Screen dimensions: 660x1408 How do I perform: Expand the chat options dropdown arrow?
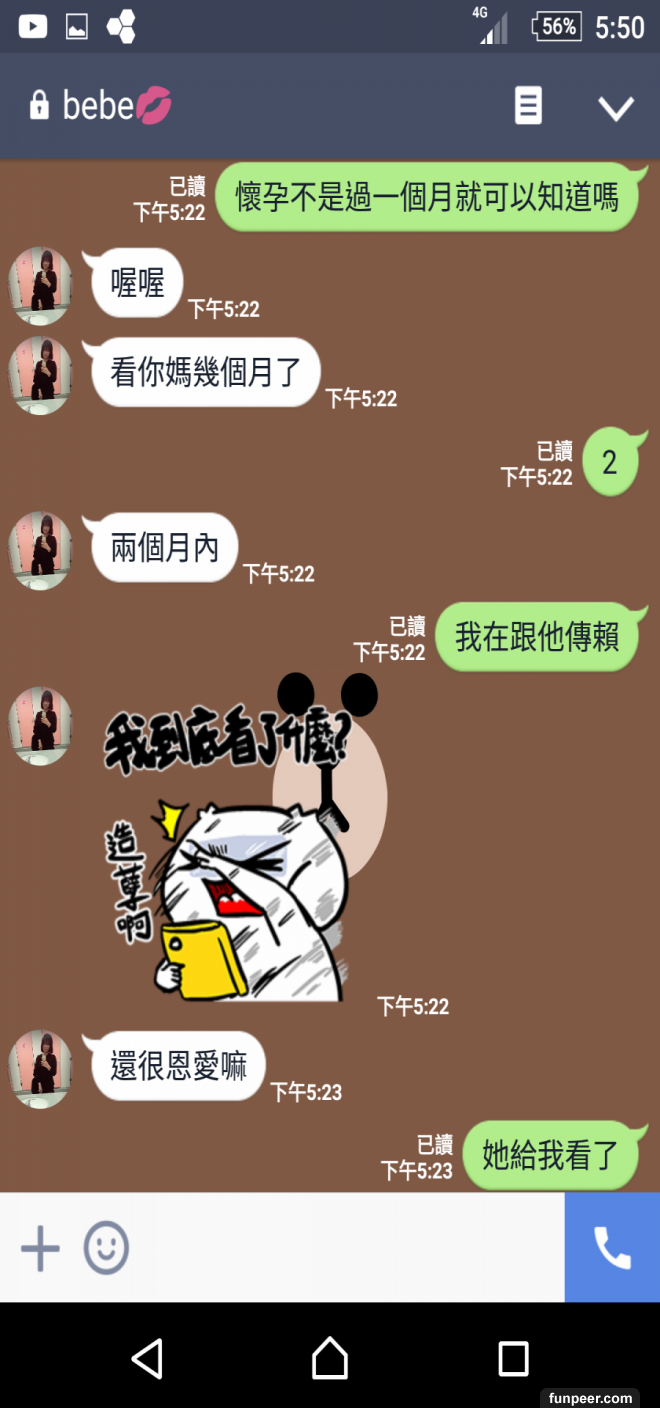(615, 107)
